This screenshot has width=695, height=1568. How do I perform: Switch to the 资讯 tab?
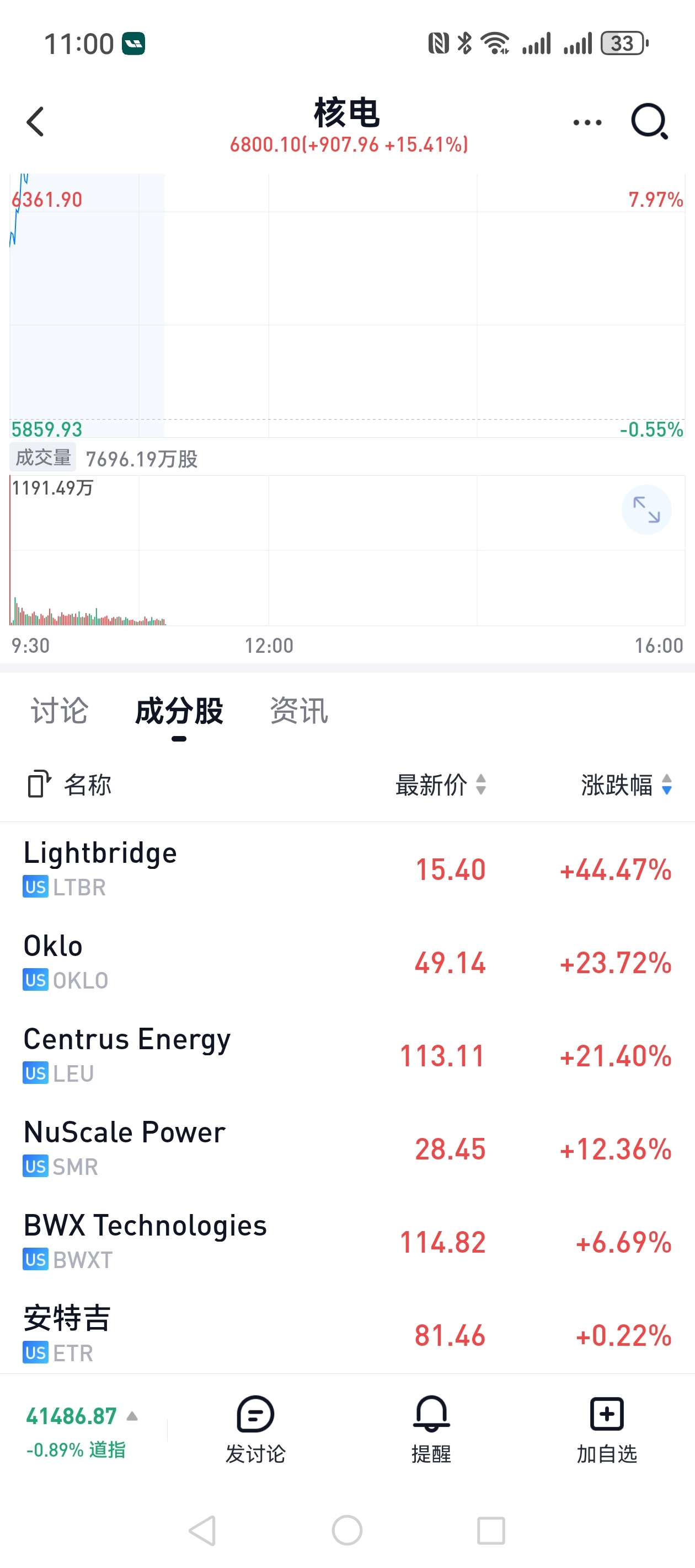pyautogui.click(x=299, y=711)
